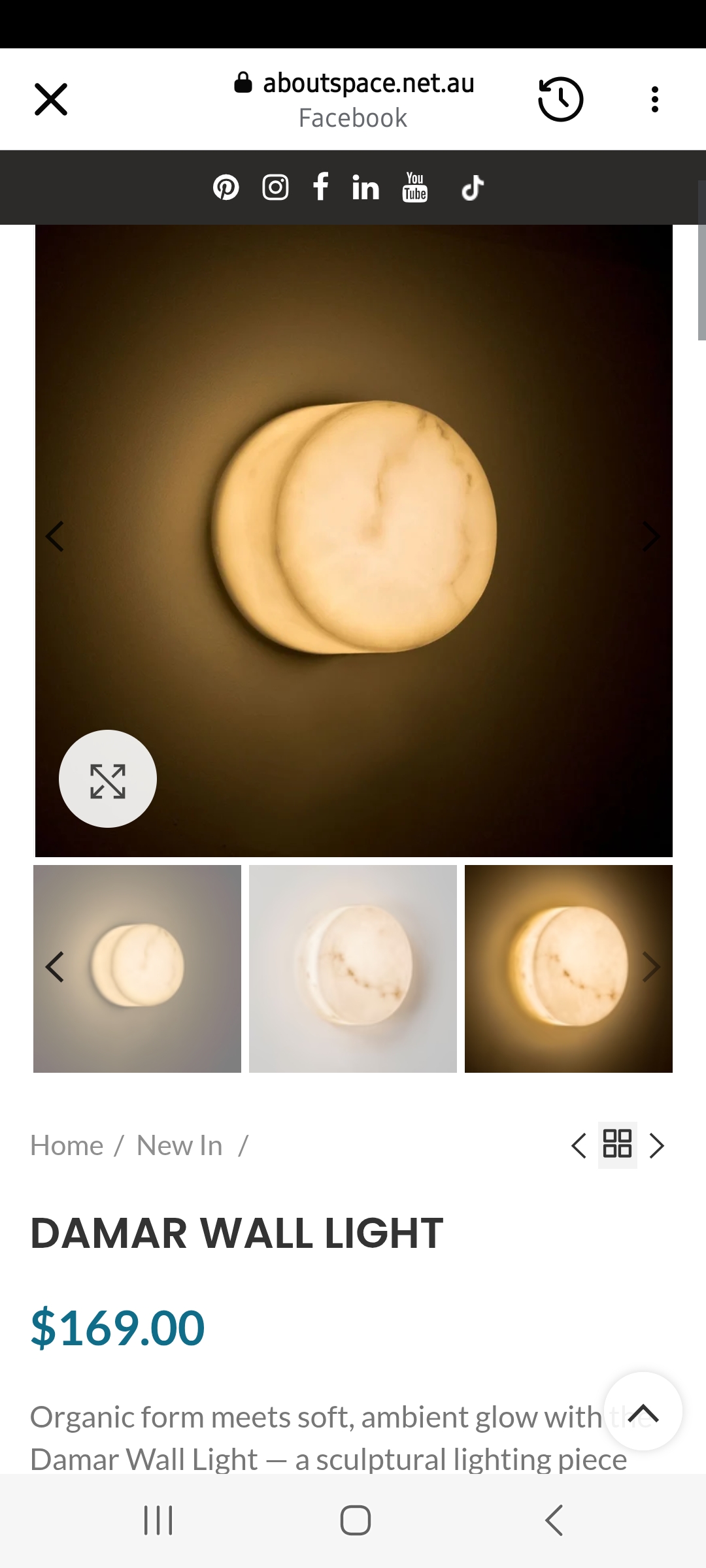Viewport: 706px width, 1568px height.
Task: Select the middle white-background thumbnail
Action: 353,969
